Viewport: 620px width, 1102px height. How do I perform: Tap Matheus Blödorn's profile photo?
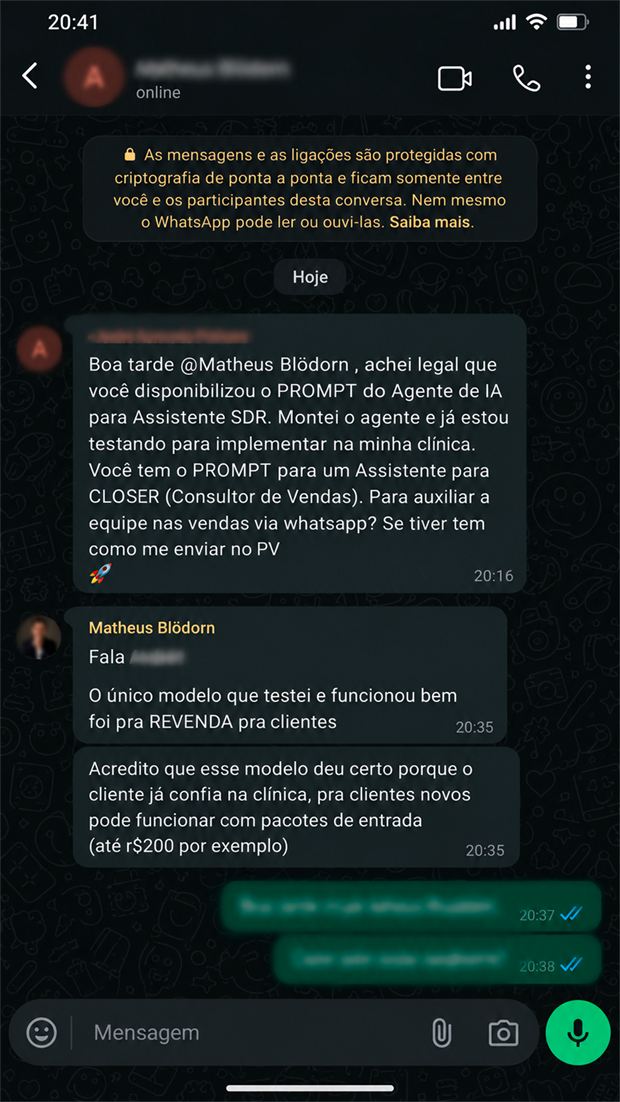pyautogui.click(x=39, y=637)
